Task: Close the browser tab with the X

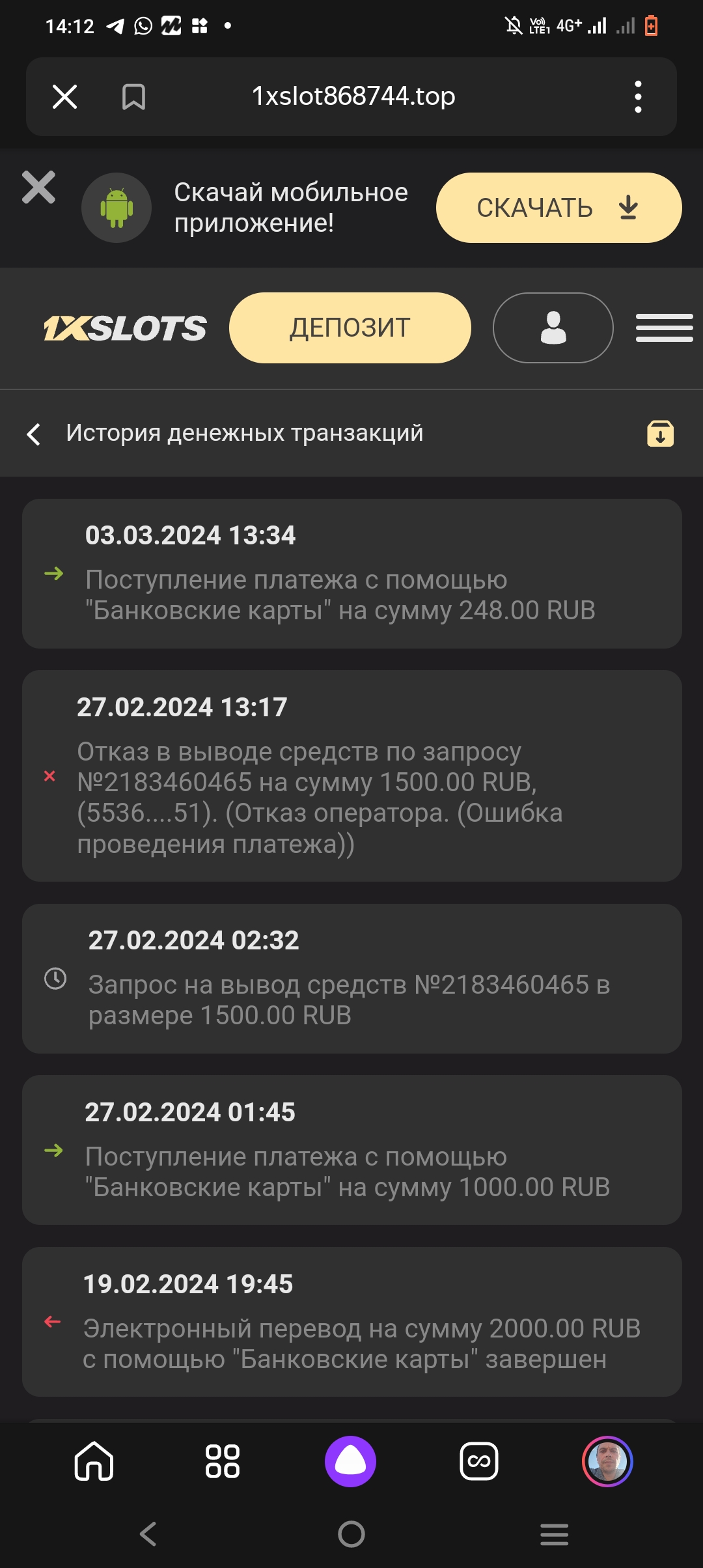Action: click(x=64, y=97)
